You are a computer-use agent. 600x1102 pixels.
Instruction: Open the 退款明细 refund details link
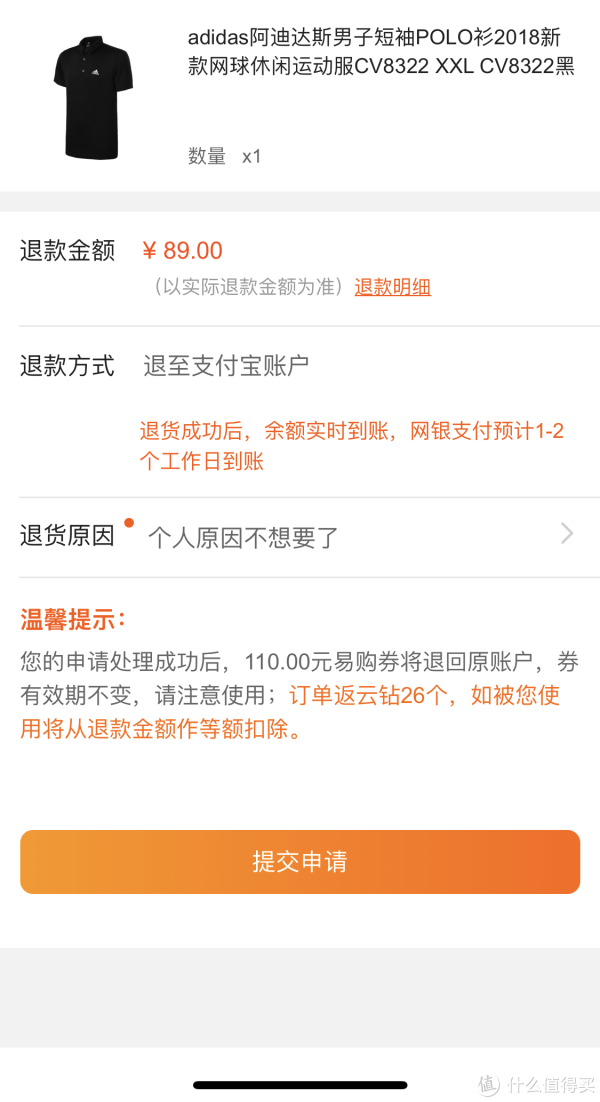point(392,287)
